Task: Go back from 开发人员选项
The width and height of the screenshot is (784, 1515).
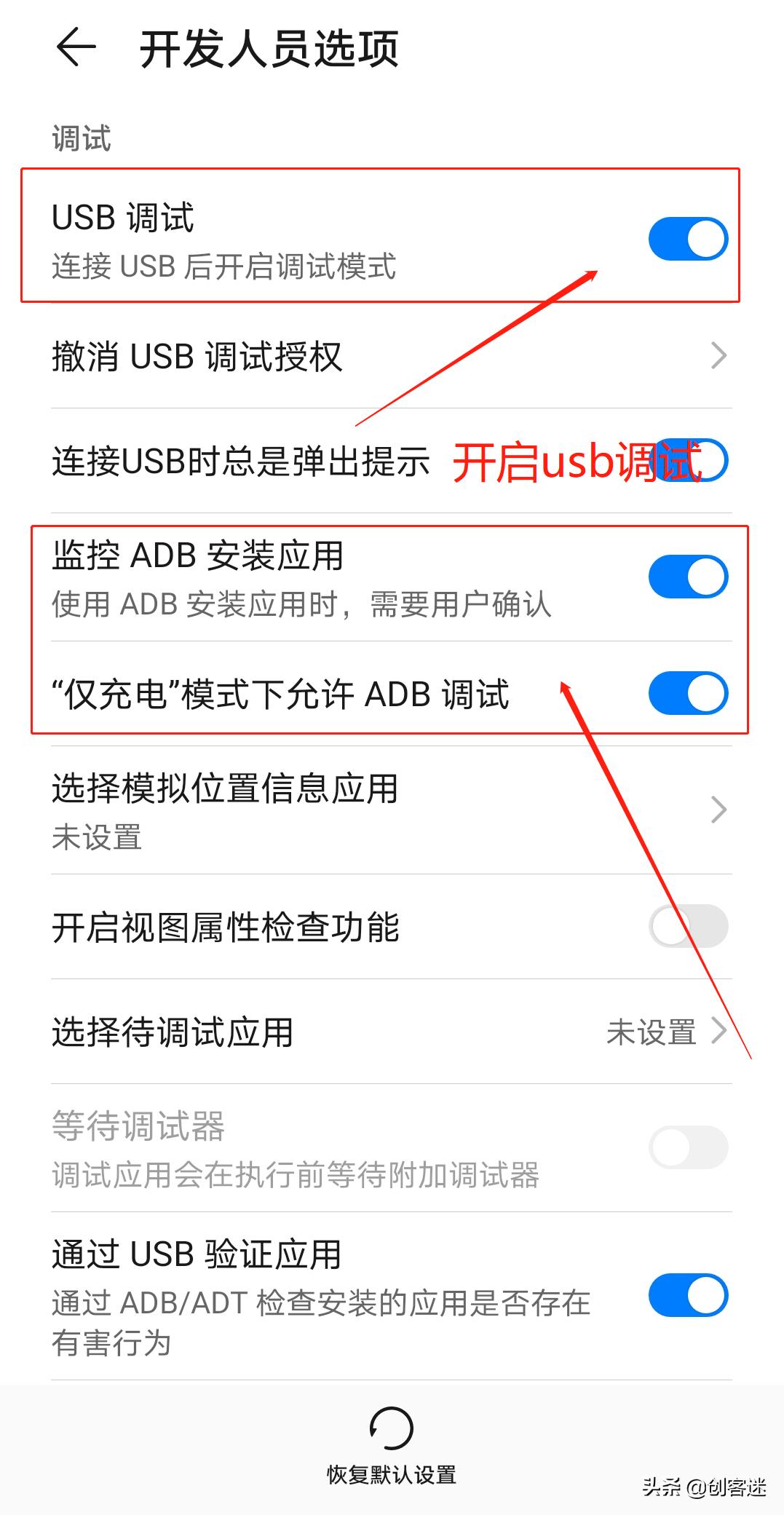Action: (x=76, y=48)
